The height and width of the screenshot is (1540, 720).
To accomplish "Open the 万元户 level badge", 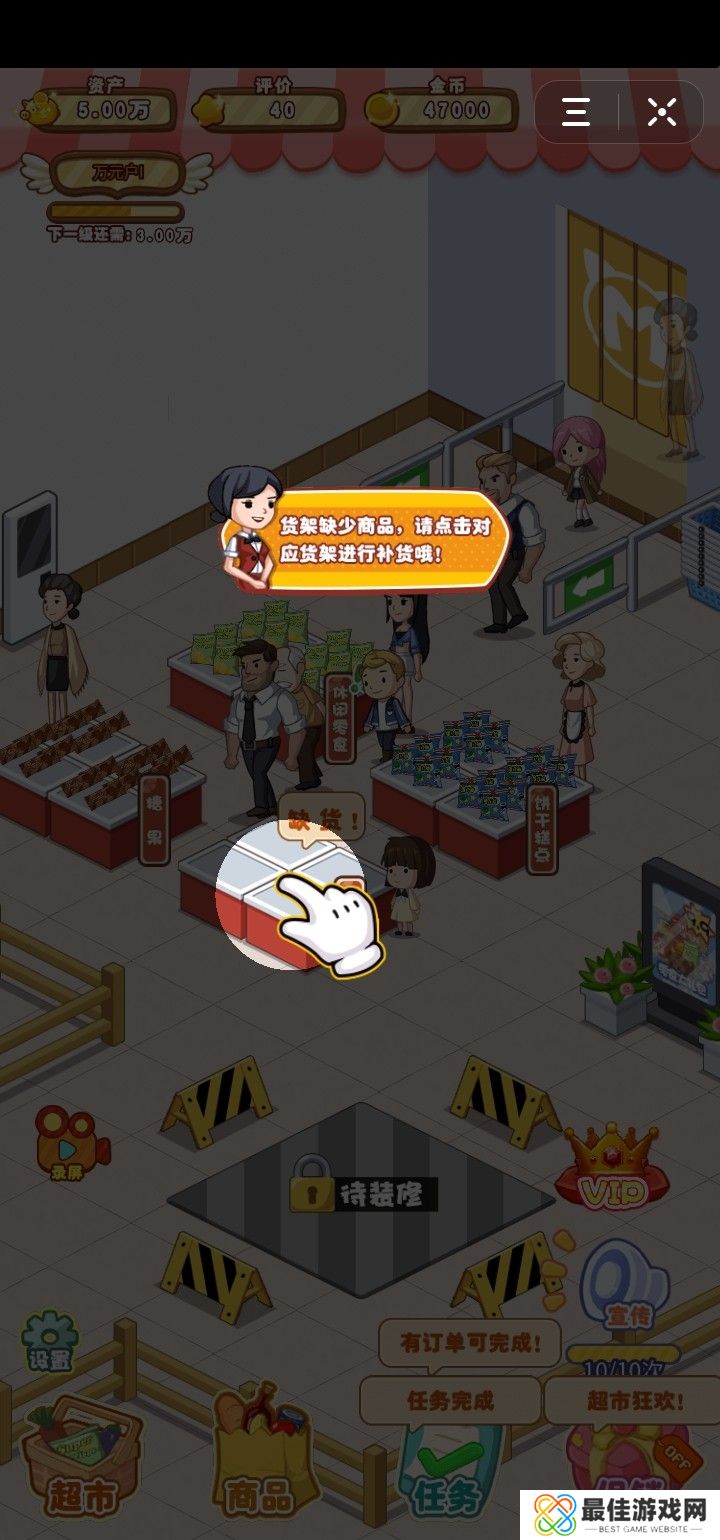I will 118,174.
